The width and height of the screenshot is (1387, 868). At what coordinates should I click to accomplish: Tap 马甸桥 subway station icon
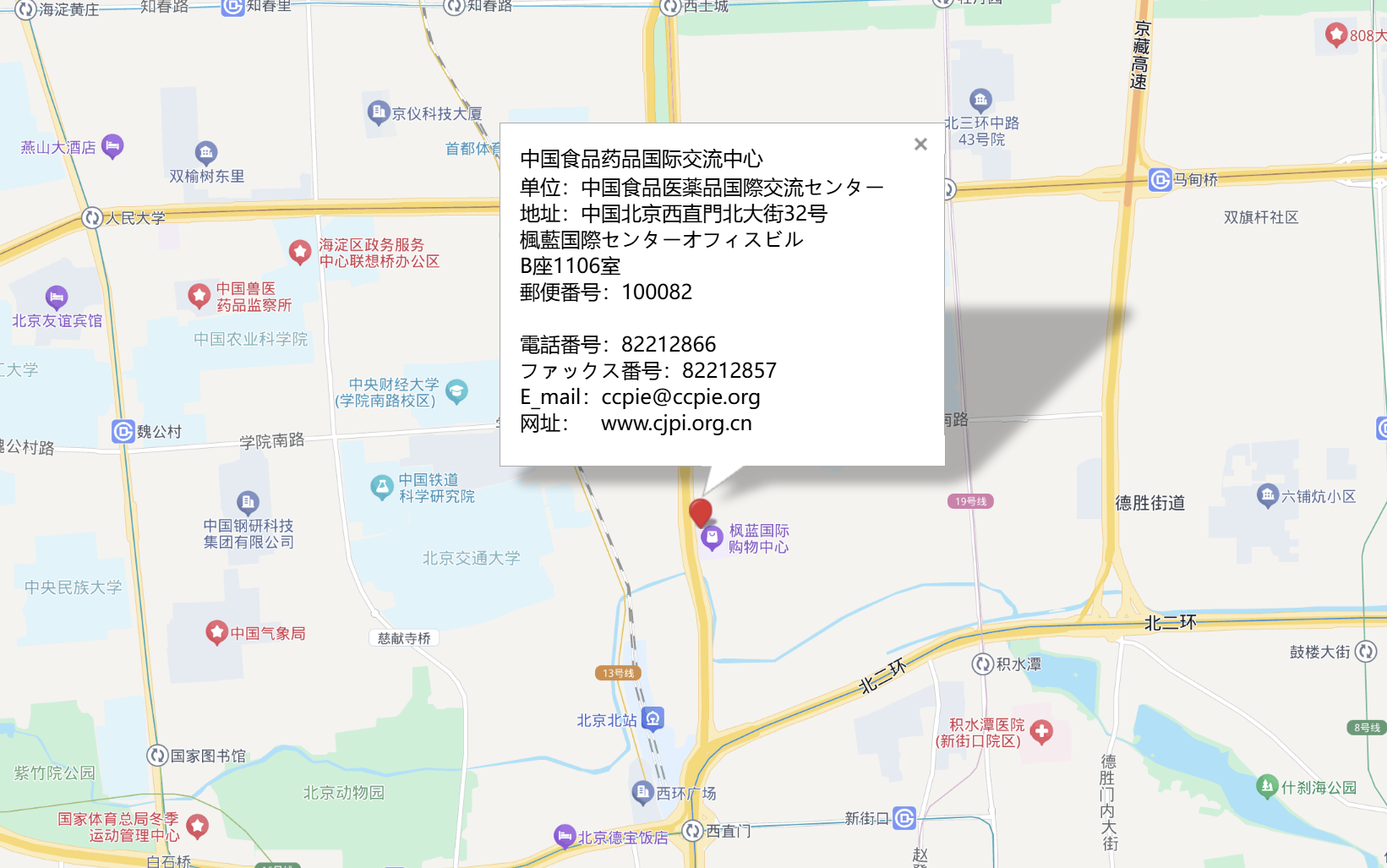coord(1160,179)
